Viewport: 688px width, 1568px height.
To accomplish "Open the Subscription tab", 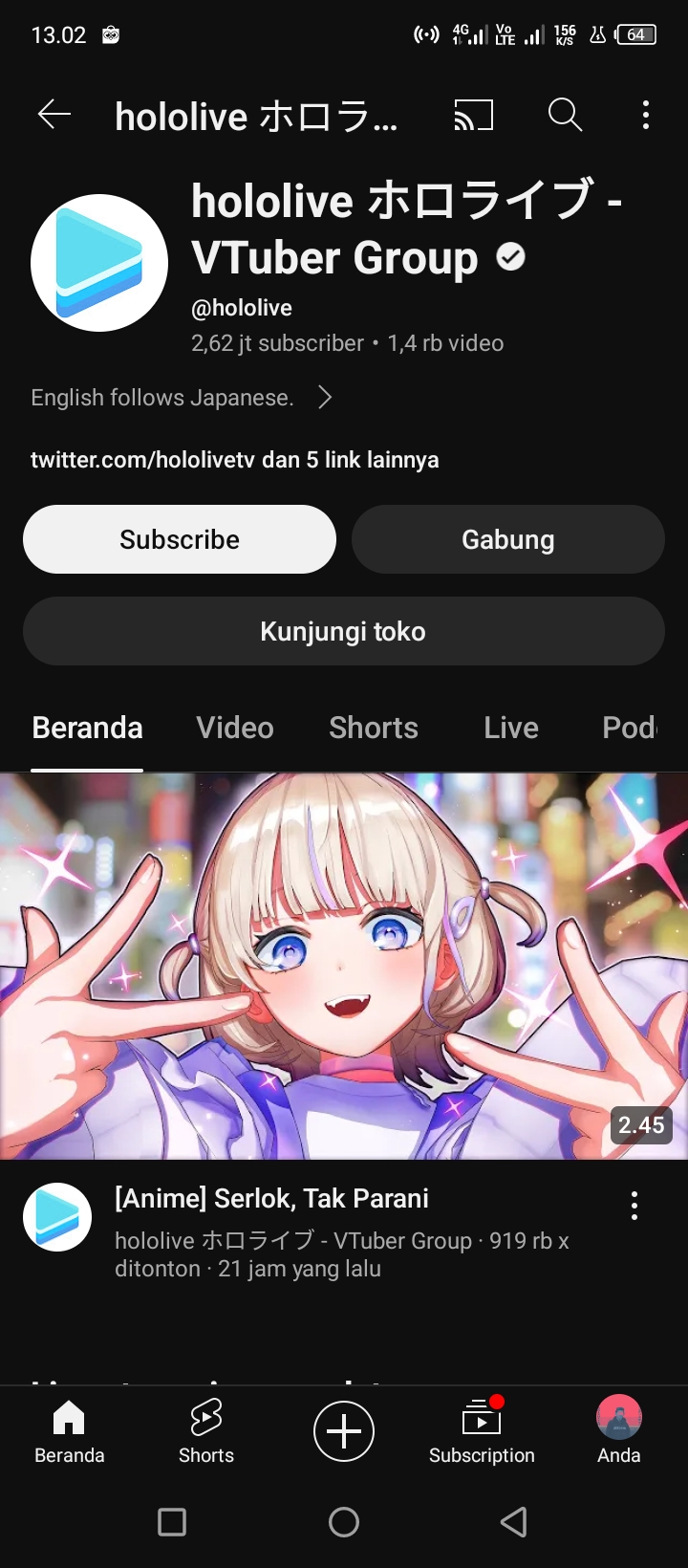I will pos(482,1431).
